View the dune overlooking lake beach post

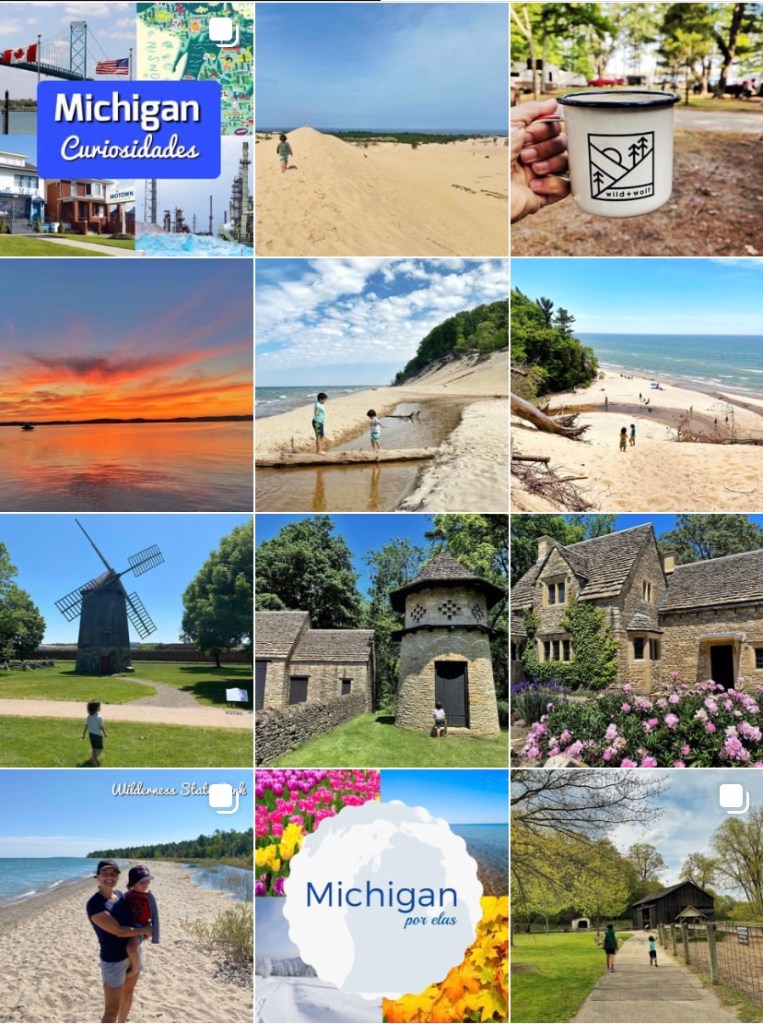coord(636,385)
